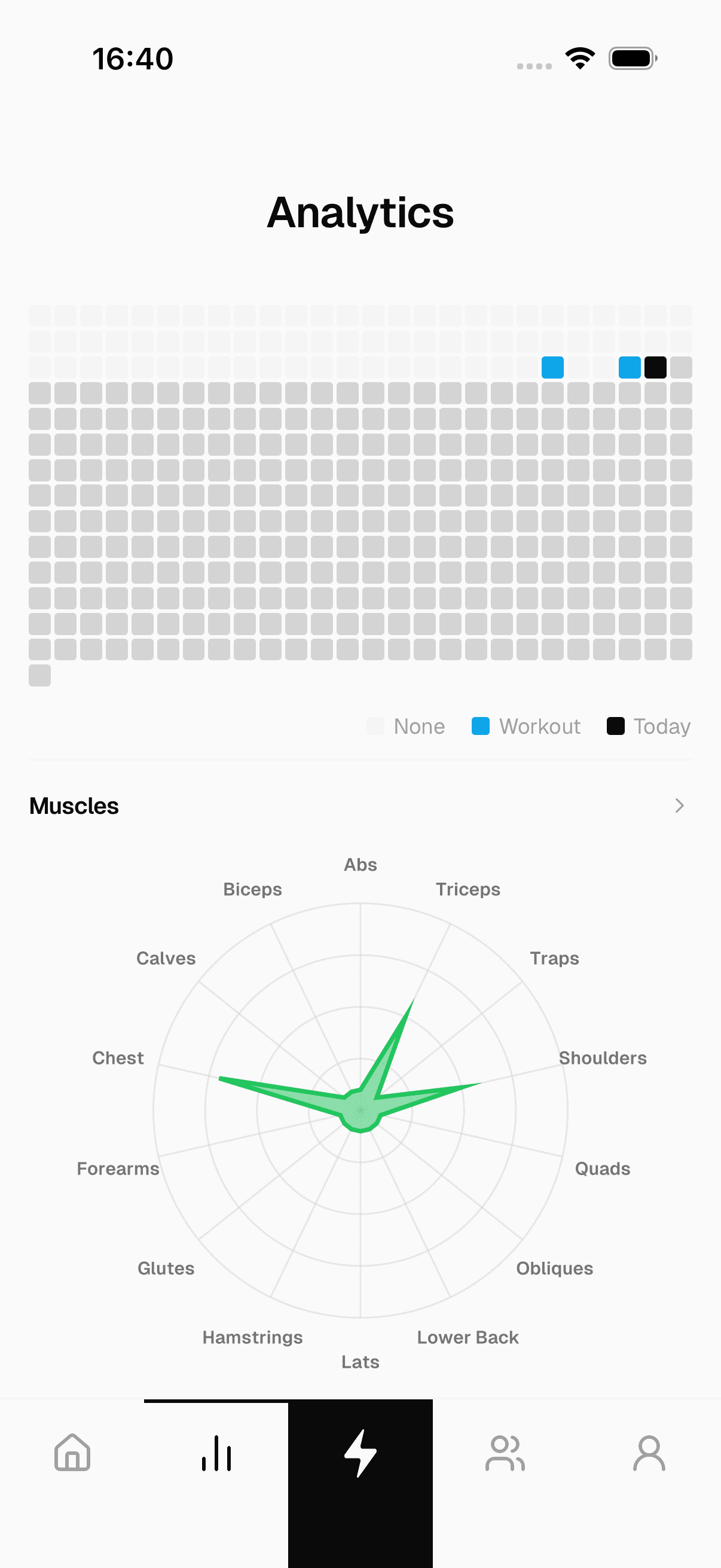Image resolution: width=721 pixels, height=1568 pixels.
Task: Select the Chest label on the radar chart
Action: pyautogui.click(x=118, y=1057)
